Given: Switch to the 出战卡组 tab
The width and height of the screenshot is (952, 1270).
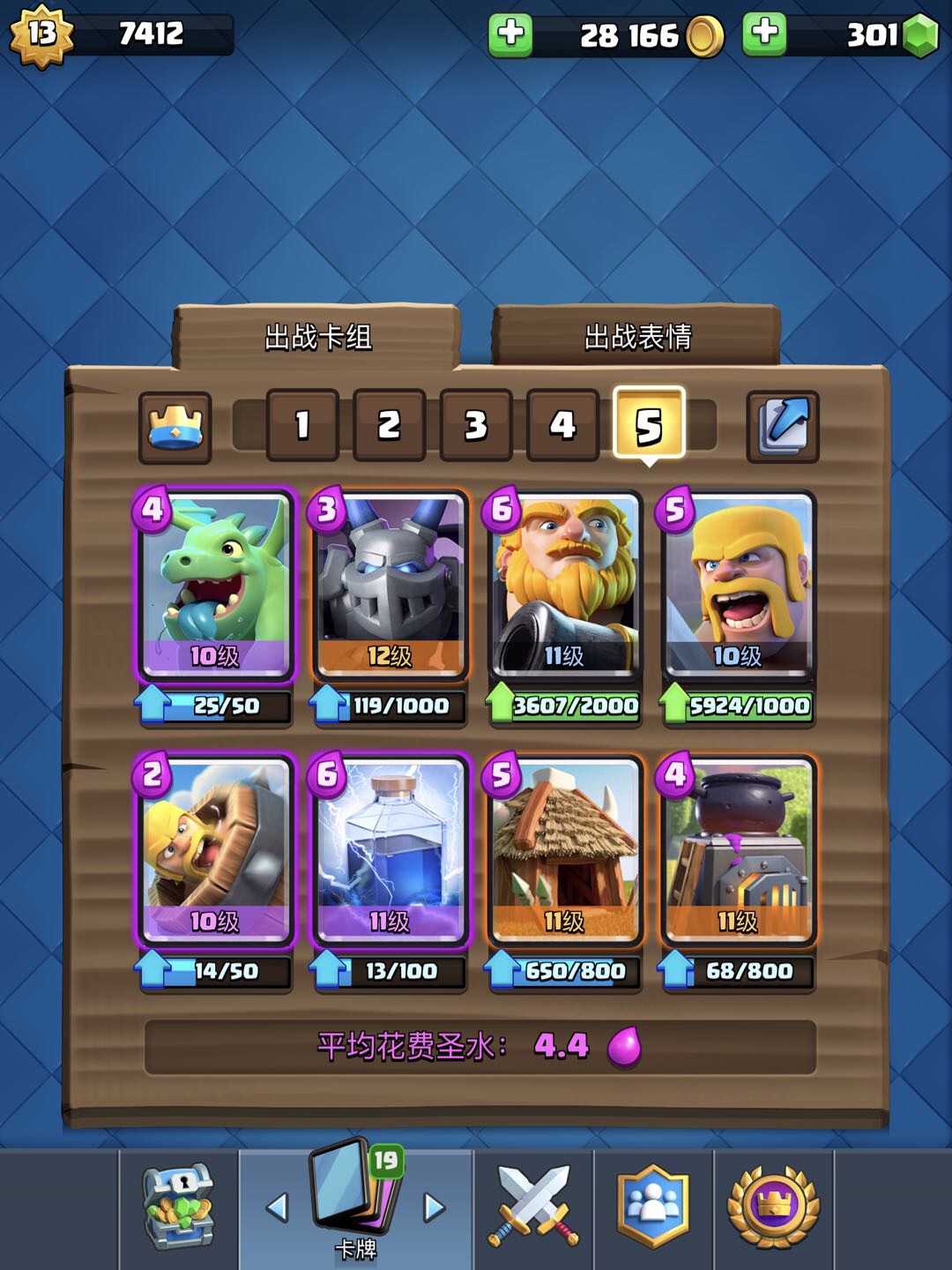Looking at the screenshot, I should click(317, 336).
